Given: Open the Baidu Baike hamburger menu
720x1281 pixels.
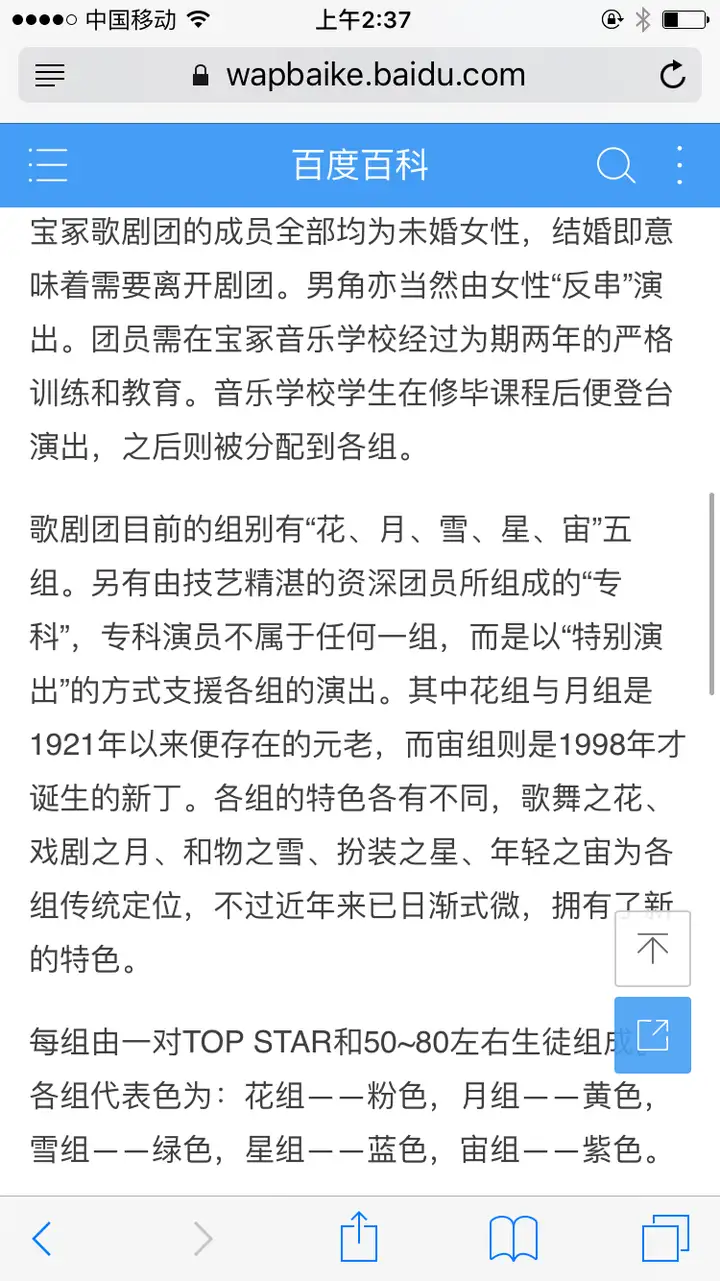Looking at the screenshot, I should (x=48, y=164).
